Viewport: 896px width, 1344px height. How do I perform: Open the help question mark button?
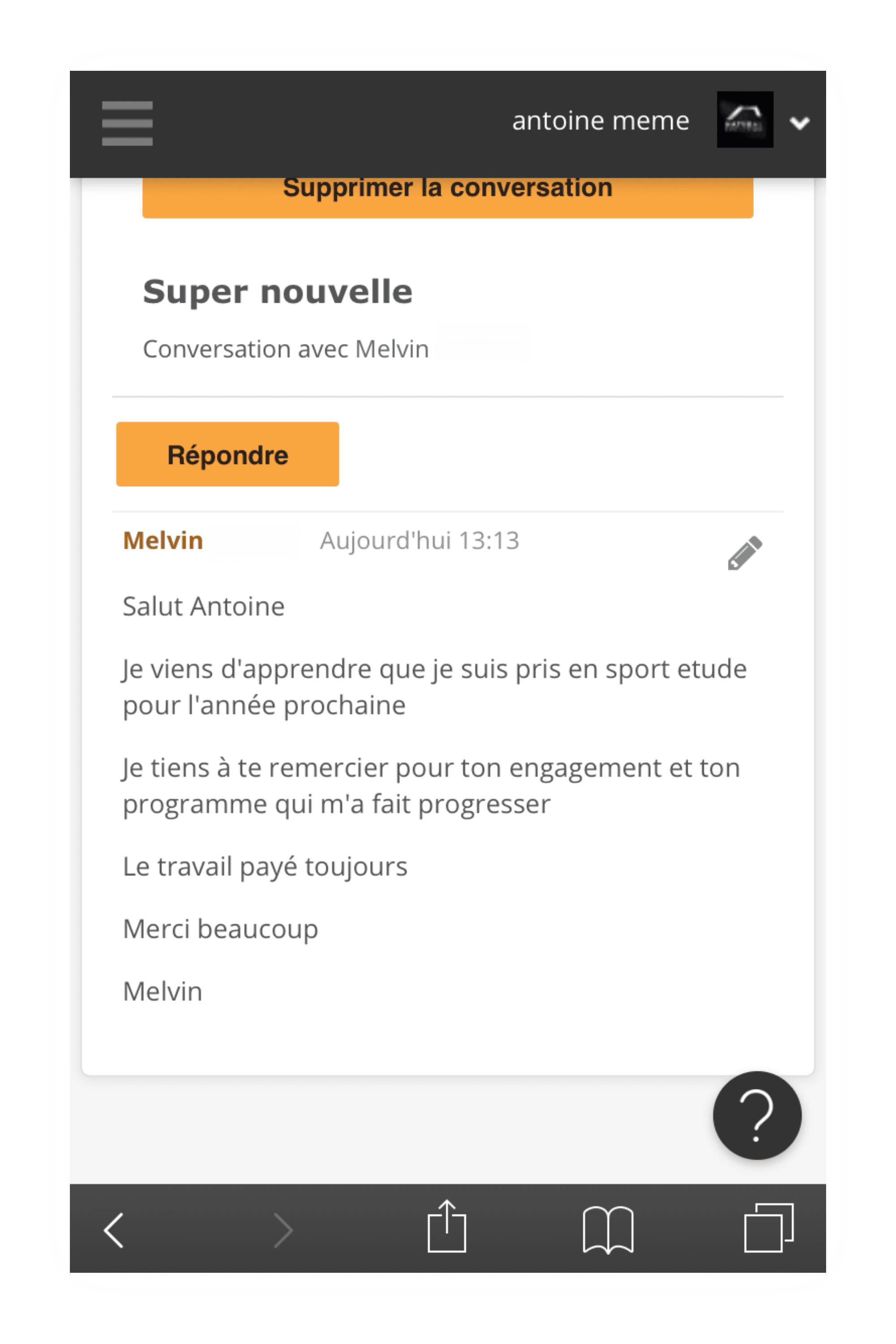click(x=757, y=1115)
